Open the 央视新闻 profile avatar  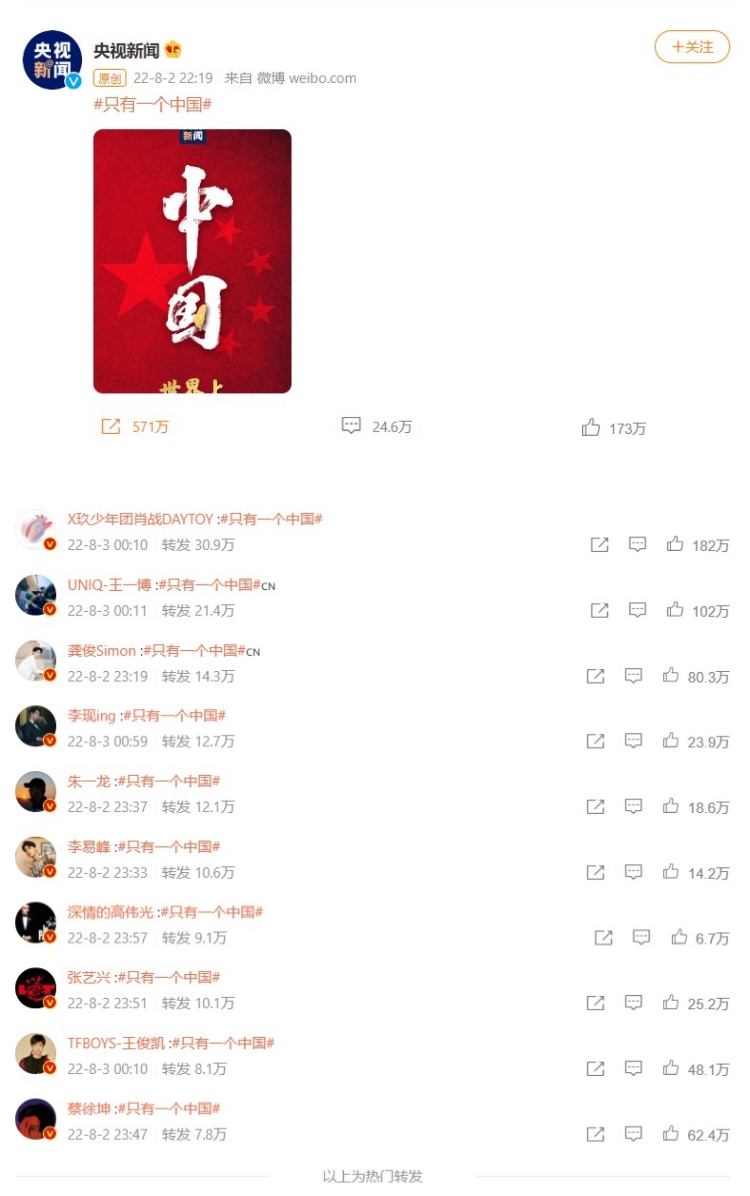[51, 60]
